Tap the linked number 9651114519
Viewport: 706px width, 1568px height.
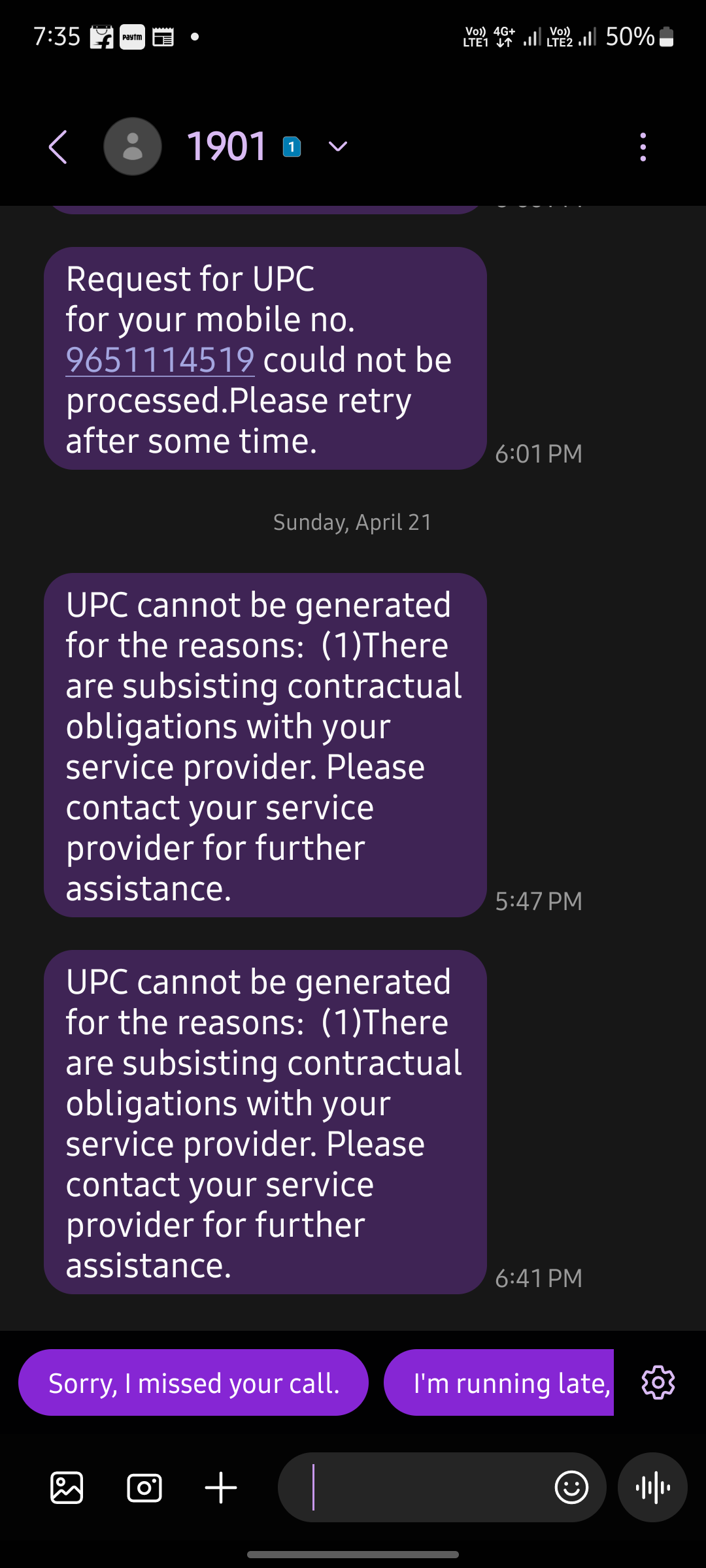click(160, 360)
